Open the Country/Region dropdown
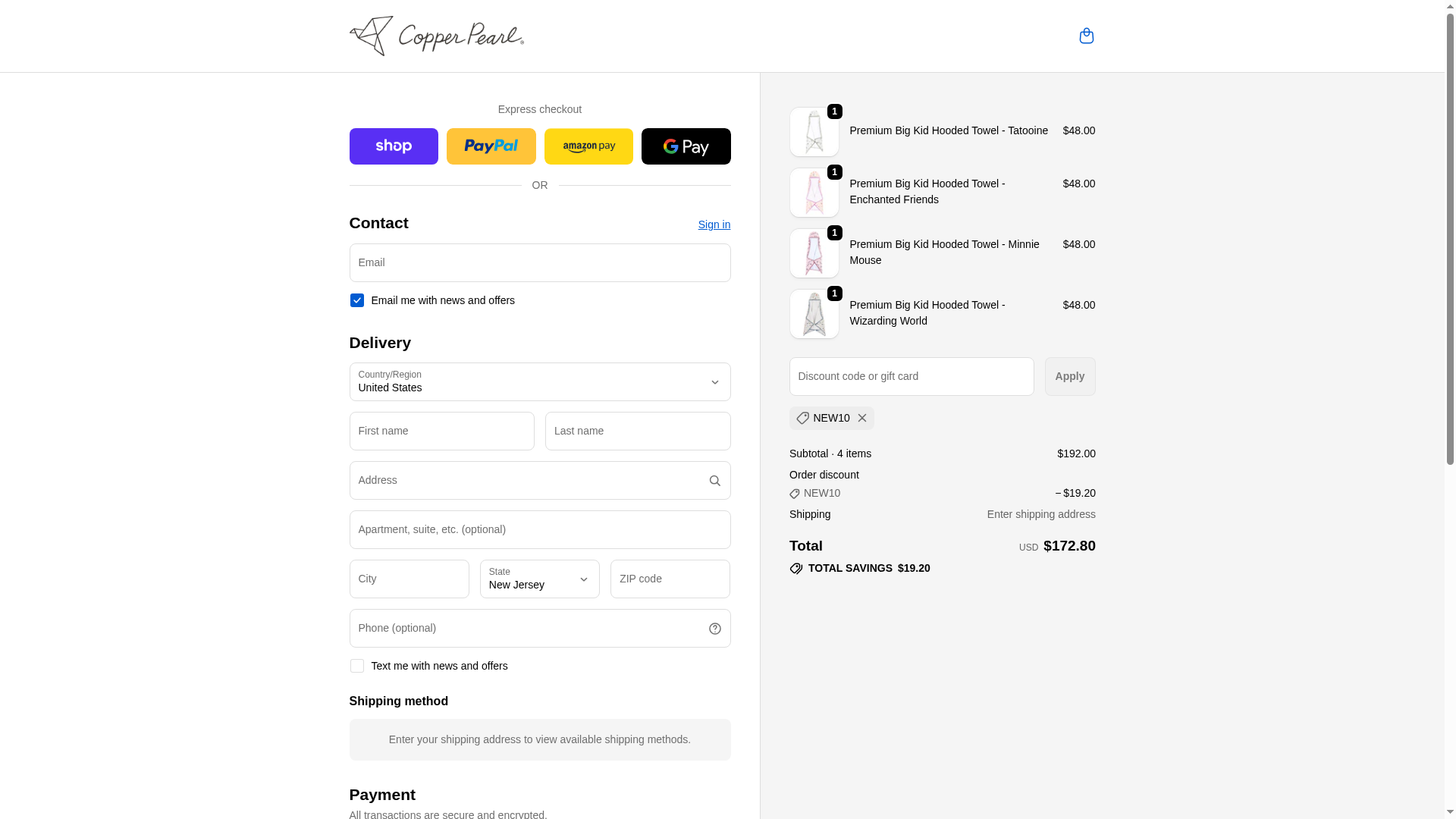Viewport: 1456px width, 819px height. point(539,381)
